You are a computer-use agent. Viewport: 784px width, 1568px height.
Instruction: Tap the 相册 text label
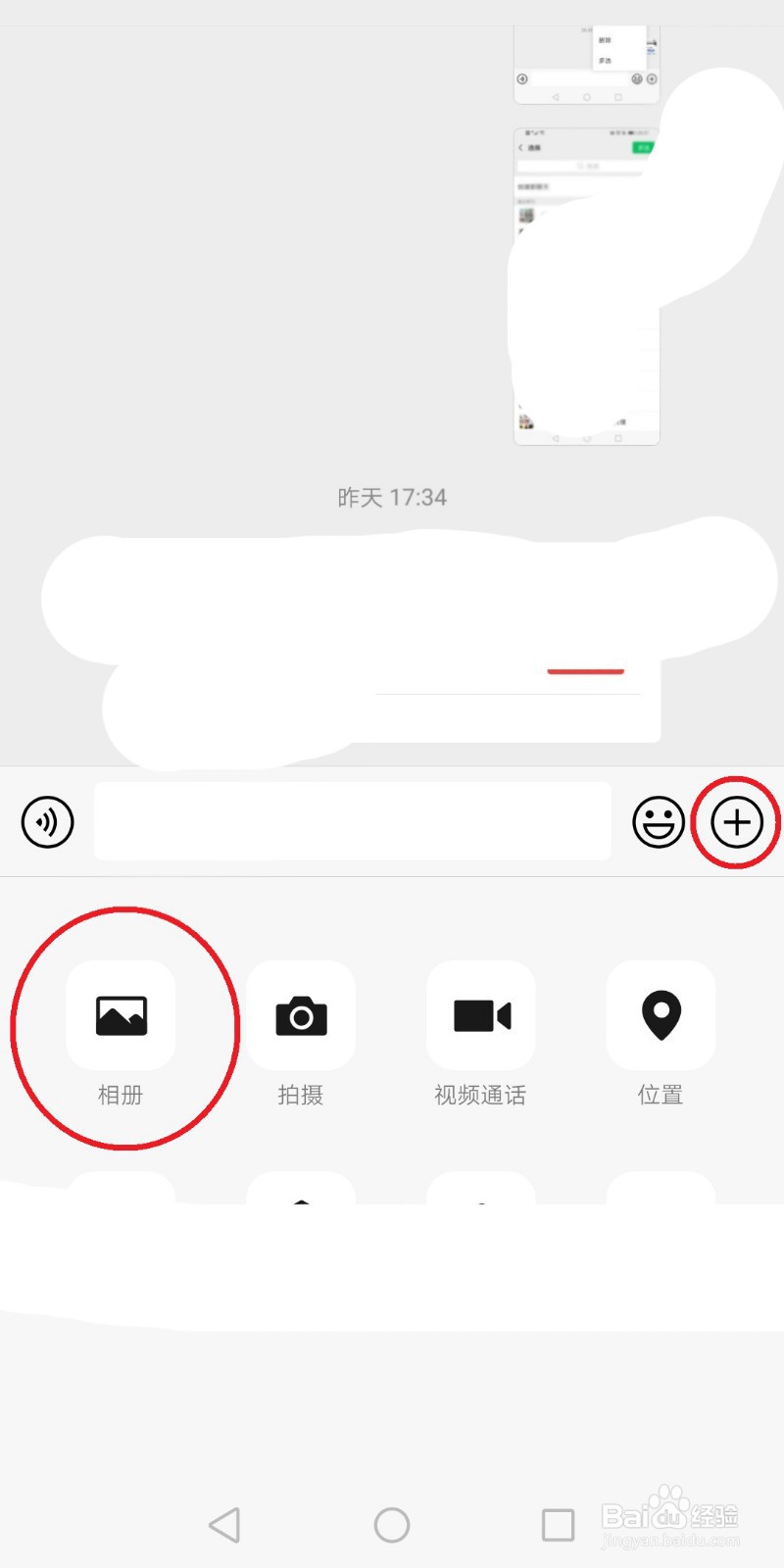(x=120, y=1095)
